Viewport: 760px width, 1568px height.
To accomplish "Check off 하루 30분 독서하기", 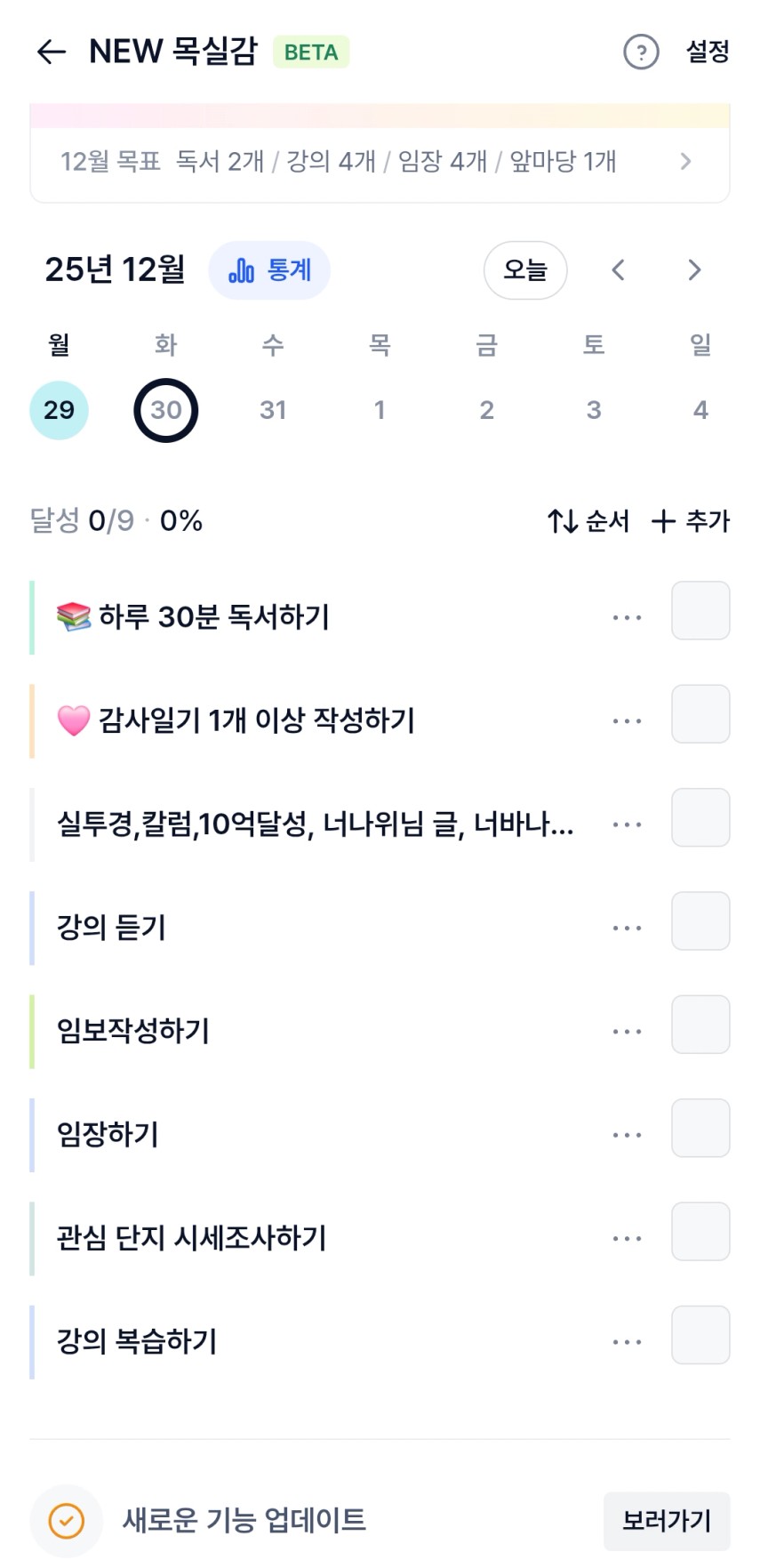I will pyautogui.click(x=700, y=611).
